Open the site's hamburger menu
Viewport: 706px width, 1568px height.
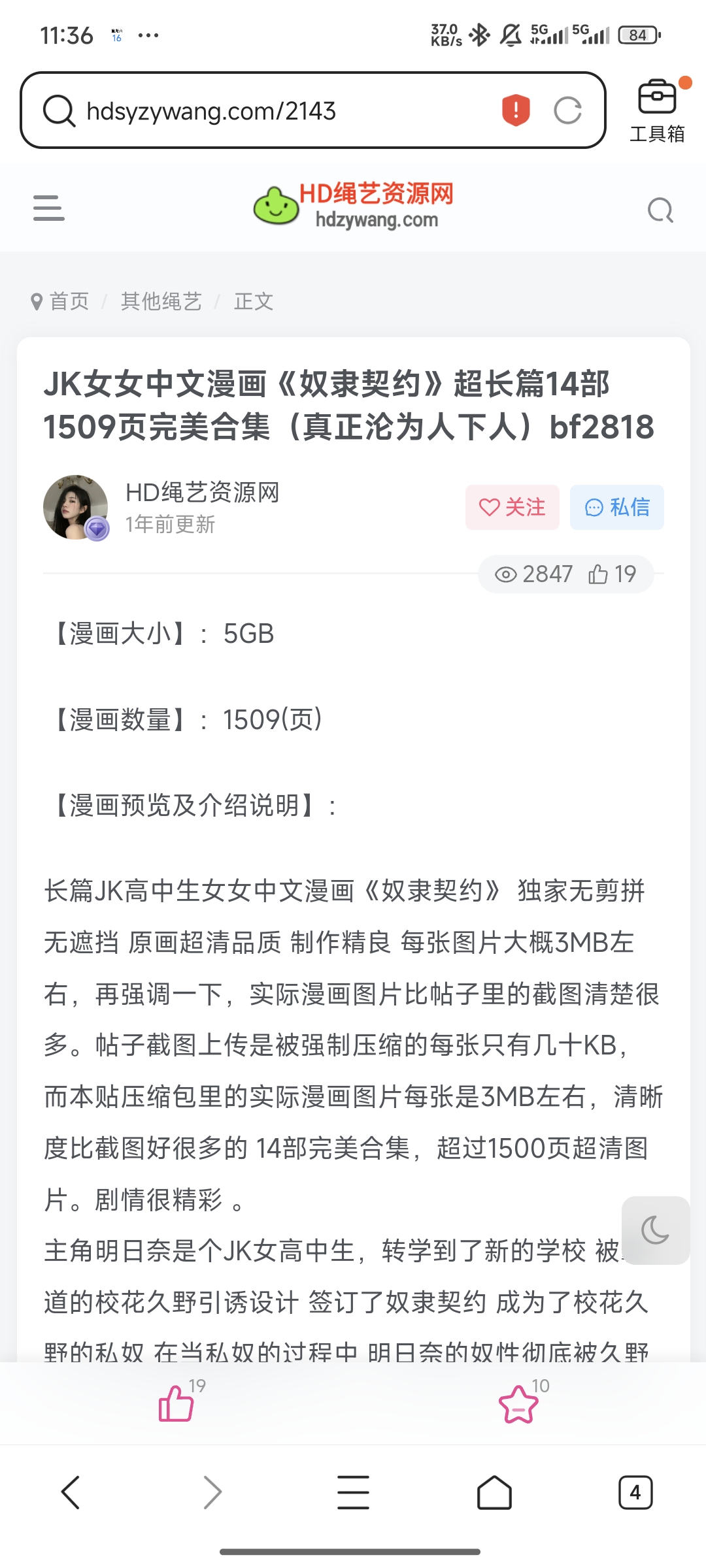(x=49, y=208)
